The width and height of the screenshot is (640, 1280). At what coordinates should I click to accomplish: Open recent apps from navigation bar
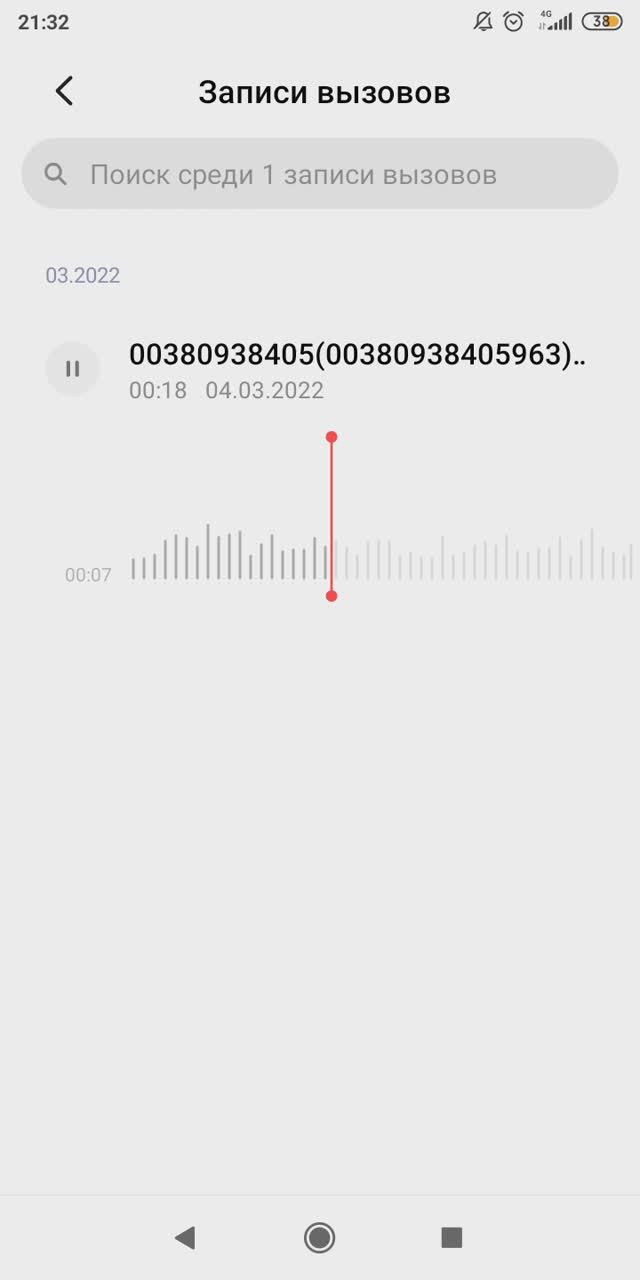click(x=451, y=1238)
